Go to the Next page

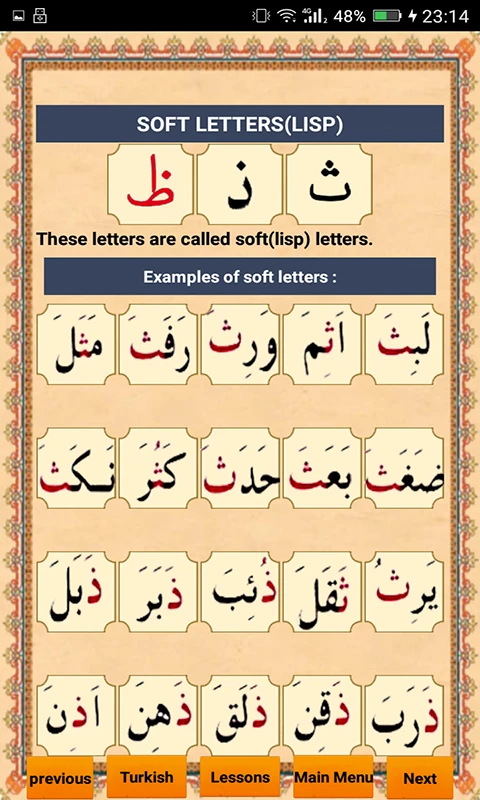[x=420, y=778]
